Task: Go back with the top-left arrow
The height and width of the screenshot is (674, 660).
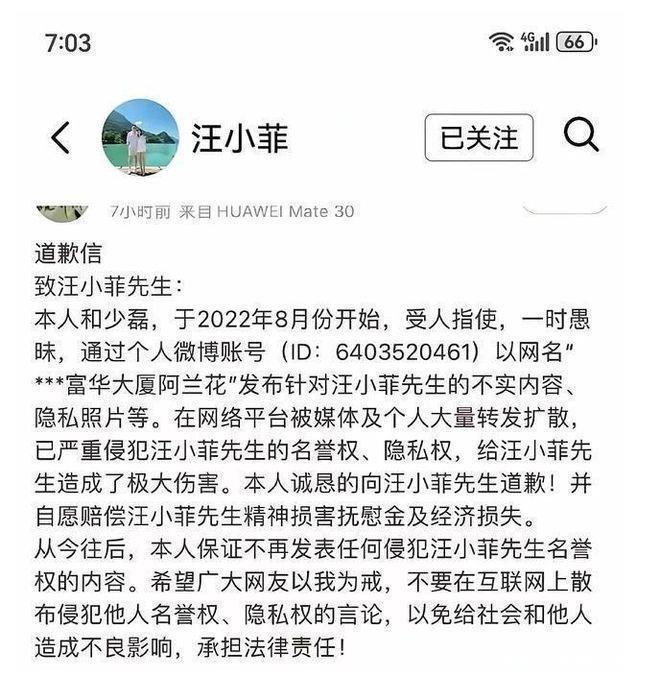Action: coord(60,138)
